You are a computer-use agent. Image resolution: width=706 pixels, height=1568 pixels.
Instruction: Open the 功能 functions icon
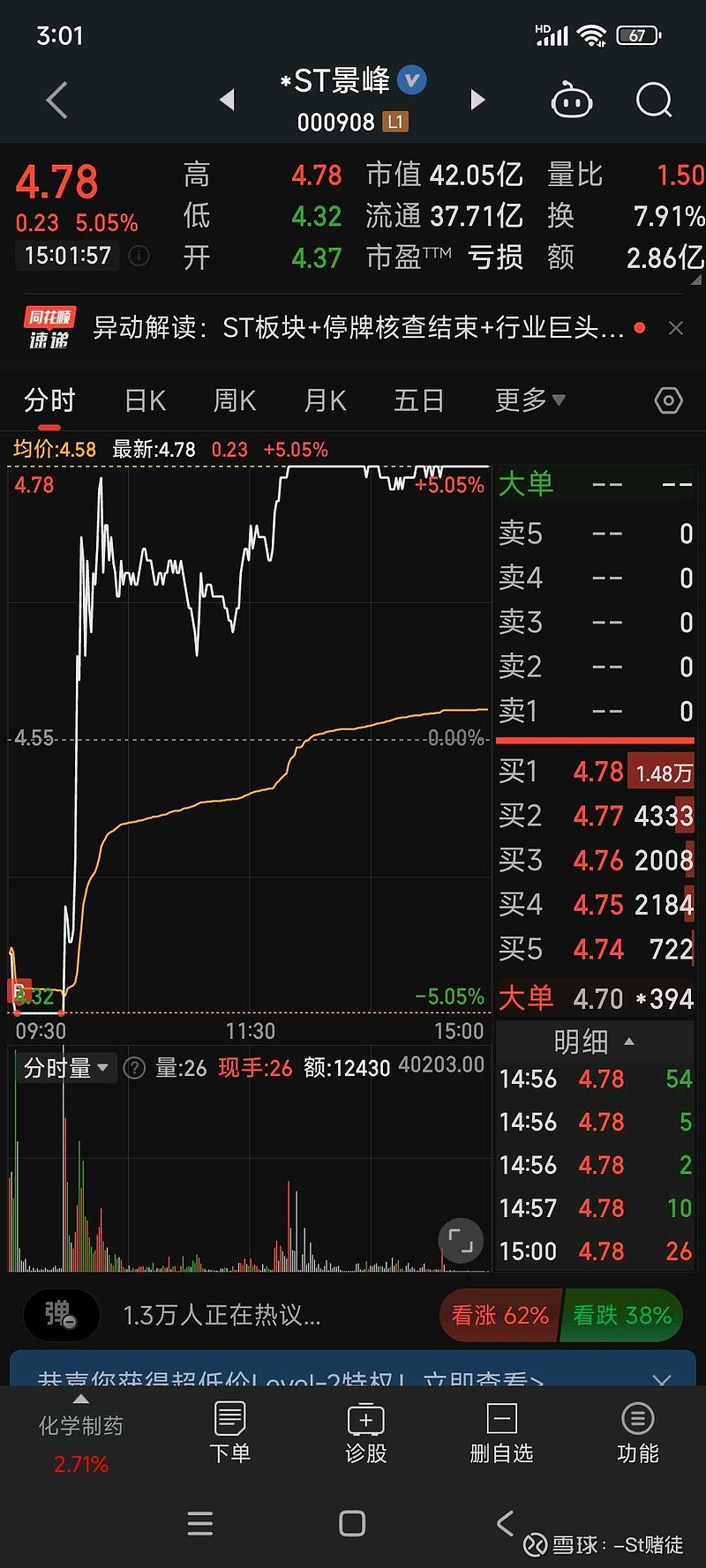pos(637,1436)
